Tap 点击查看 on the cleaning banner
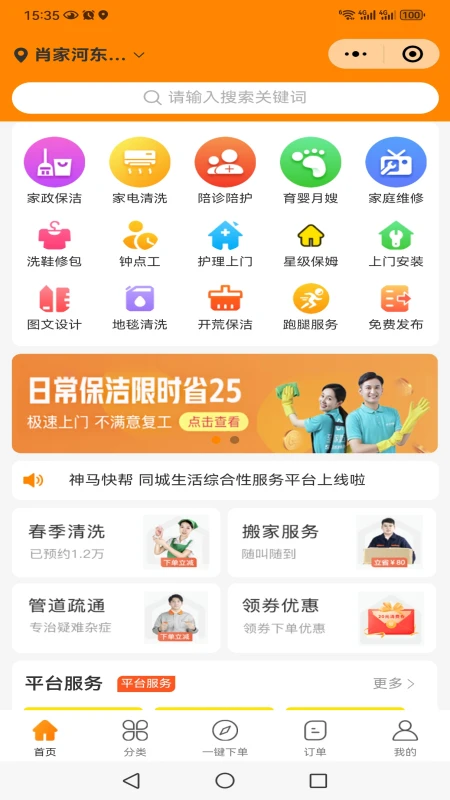This screenshot has width=450, height=800. pyautogui.click(x=214, y=422)
